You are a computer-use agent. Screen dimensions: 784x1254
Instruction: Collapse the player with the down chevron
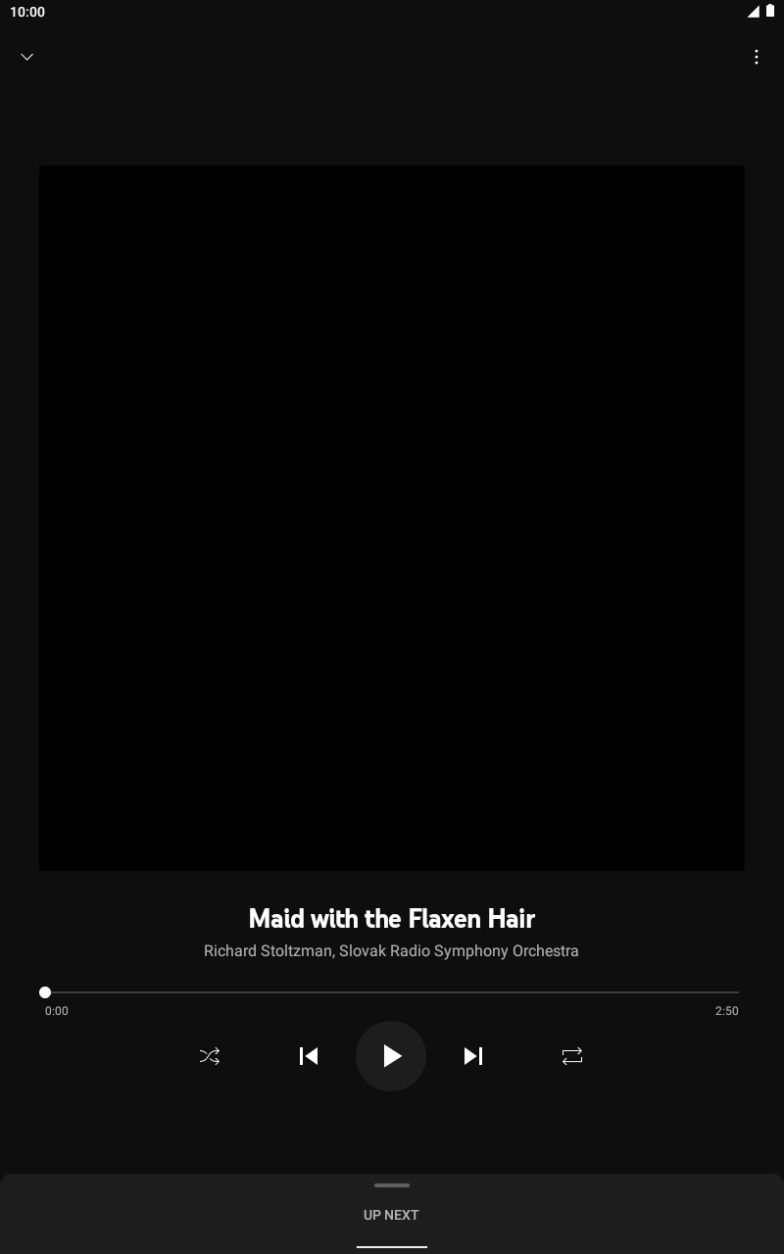tap(27, 57)
